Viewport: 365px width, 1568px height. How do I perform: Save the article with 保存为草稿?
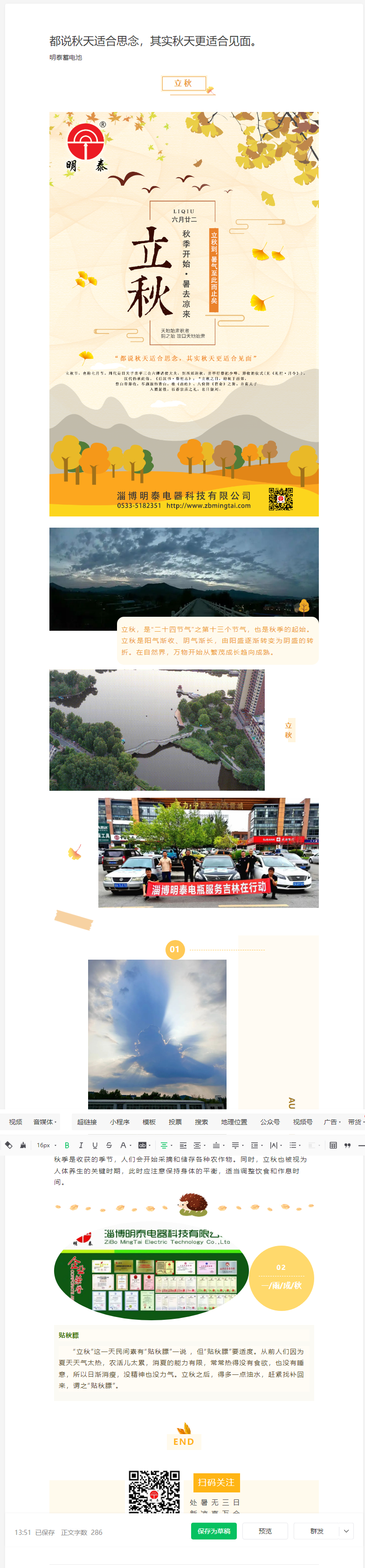point(214,1531)
